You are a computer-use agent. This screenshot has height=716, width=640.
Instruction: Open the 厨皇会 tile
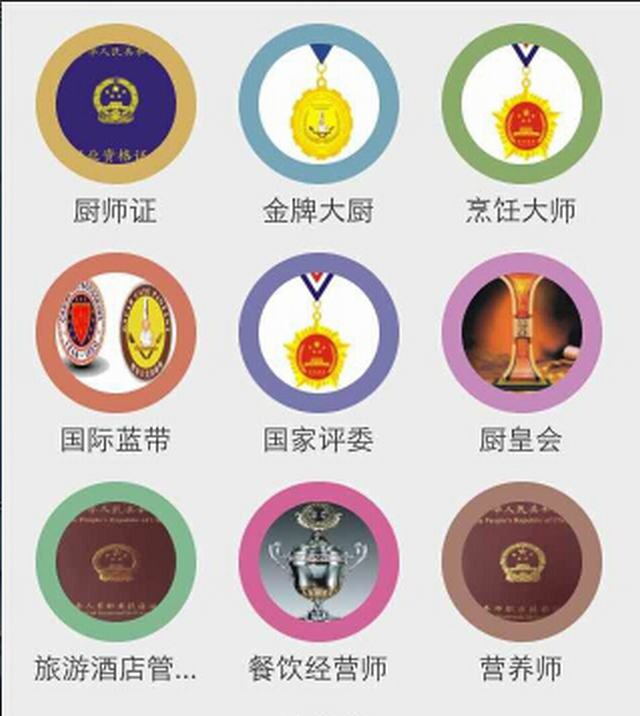point(521,333)
